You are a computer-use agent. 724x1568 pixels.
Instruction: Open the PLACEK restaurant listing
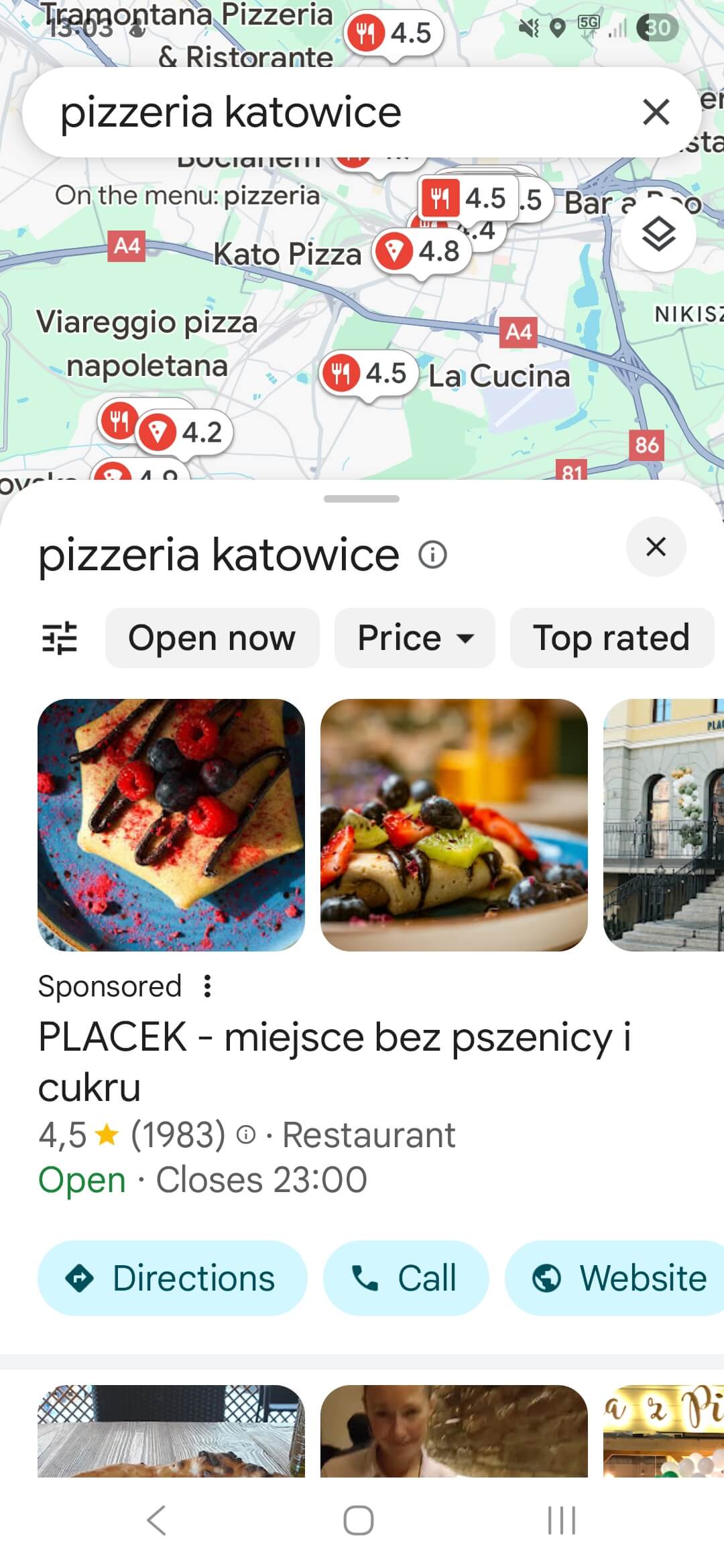coord(334,1061)
